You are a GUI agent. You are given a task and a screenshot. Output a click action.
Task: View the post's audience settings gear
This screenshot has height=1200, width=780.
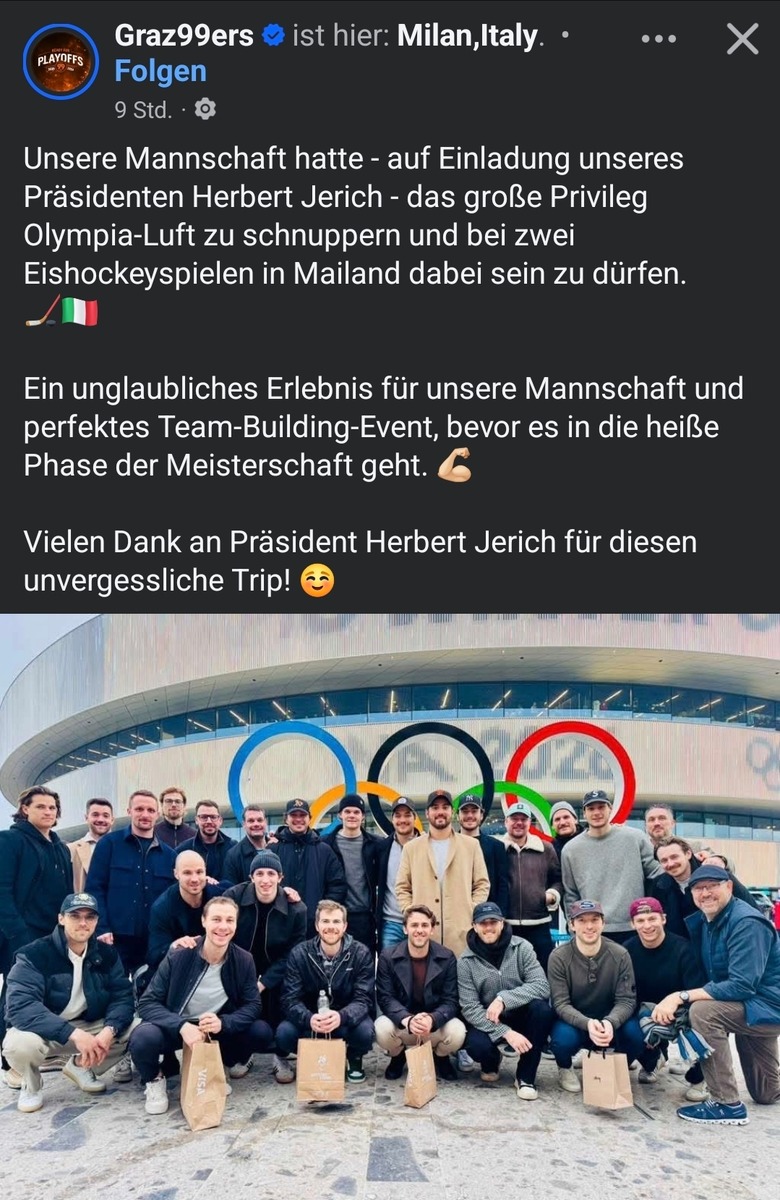coord(205,109)
